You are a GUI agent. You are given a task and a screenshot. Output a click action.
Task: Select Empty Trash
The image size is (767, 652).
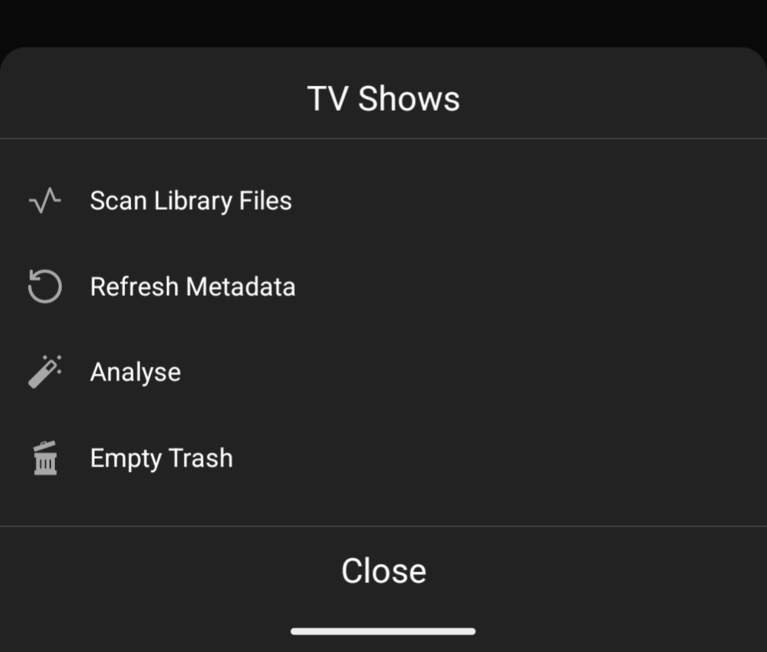tap(161, 458)
